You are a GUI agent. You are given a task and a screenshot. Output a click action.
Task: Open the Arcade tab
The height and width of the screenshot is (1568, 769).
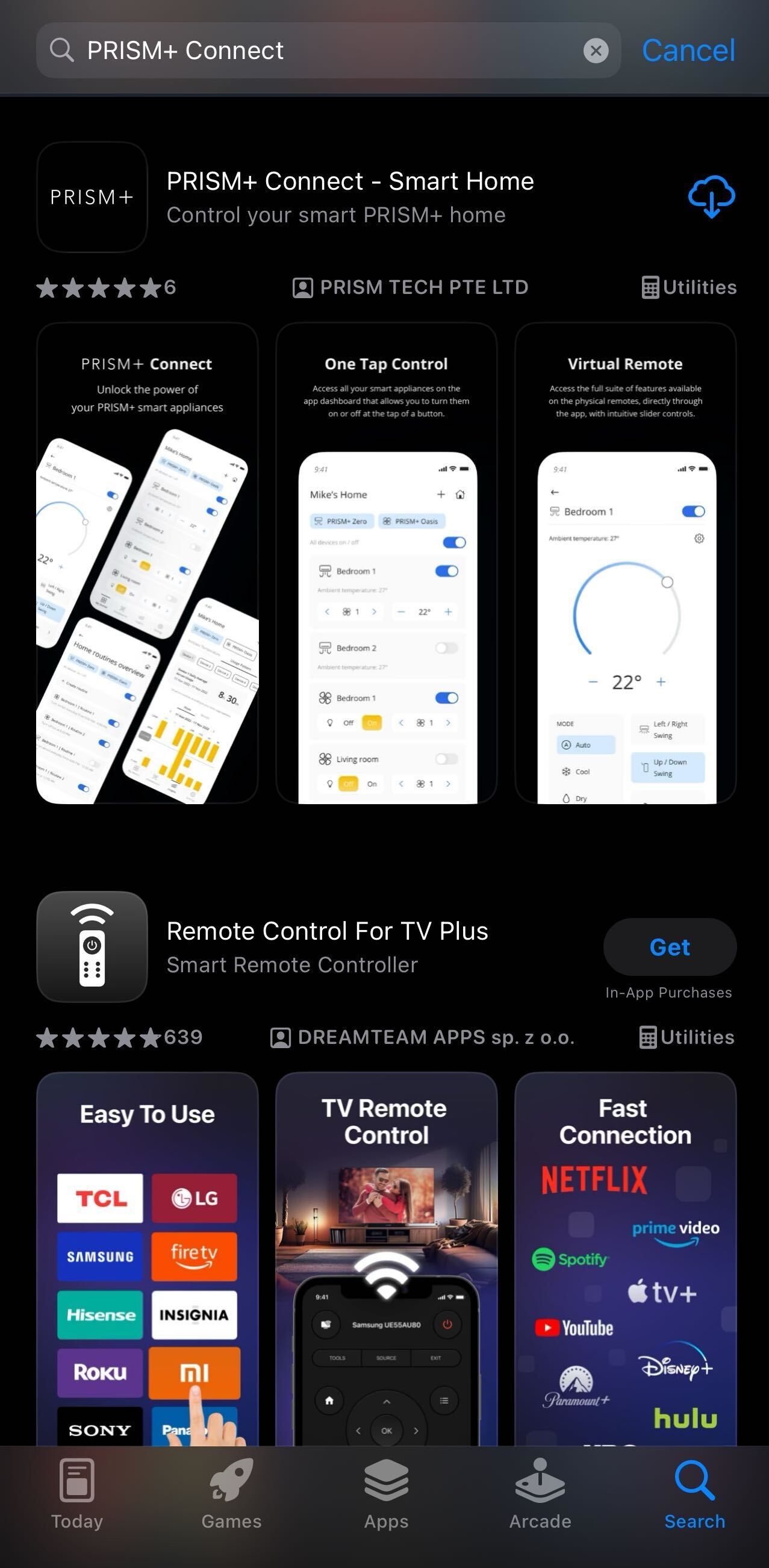pos(540,1494)
